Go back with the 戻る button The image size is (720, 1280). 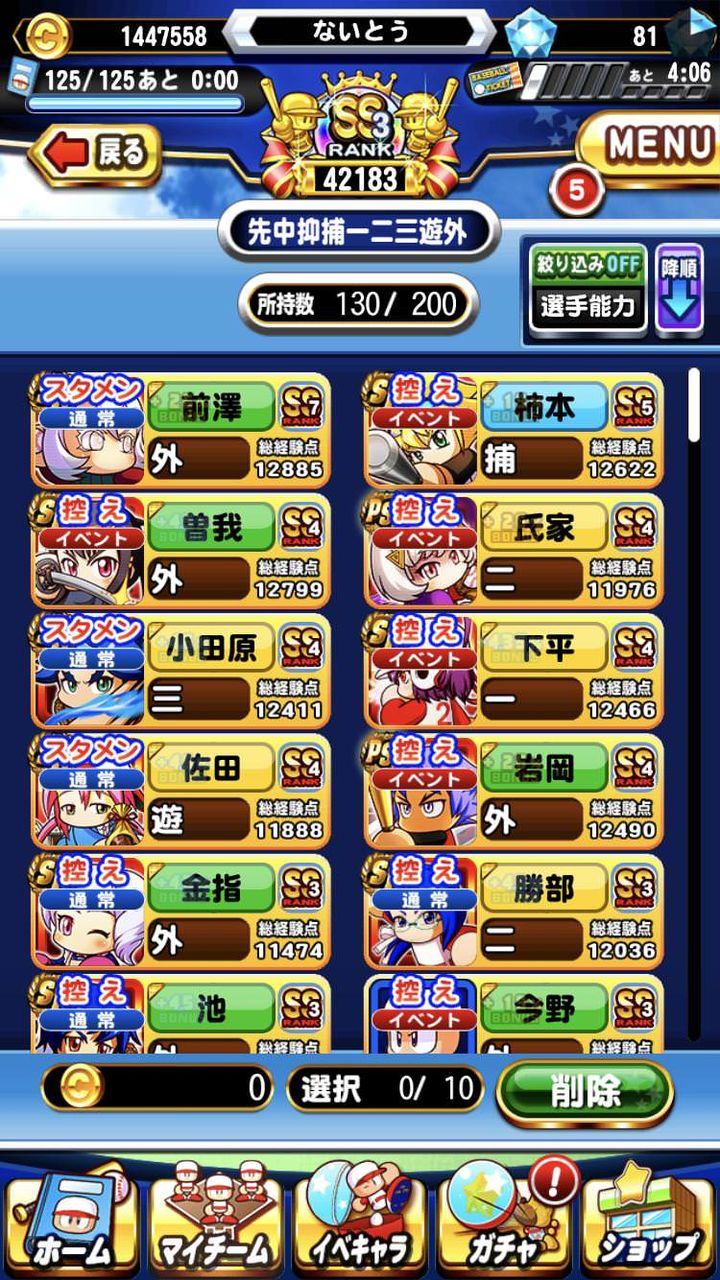[97, 154]
